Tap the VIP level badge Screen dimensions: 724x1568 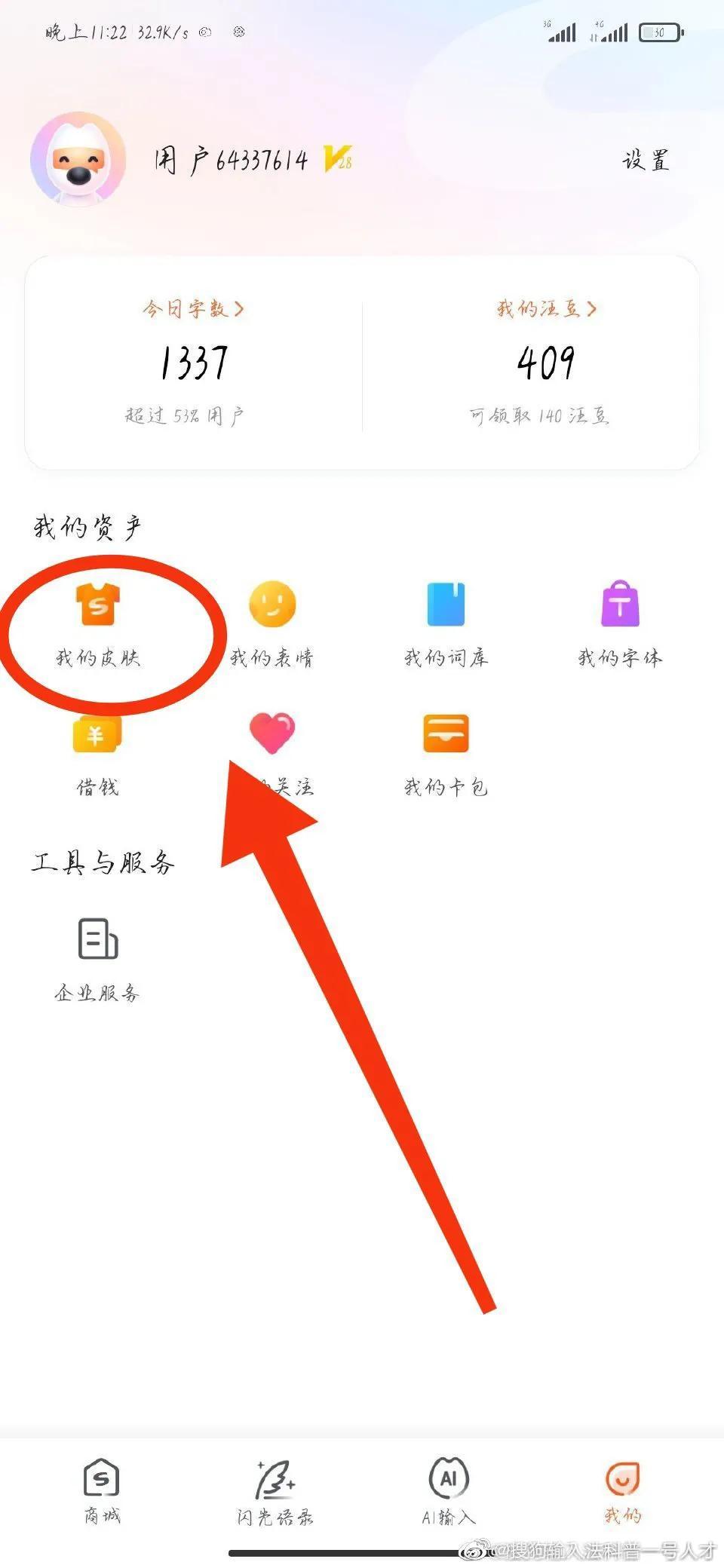[337, 160]
